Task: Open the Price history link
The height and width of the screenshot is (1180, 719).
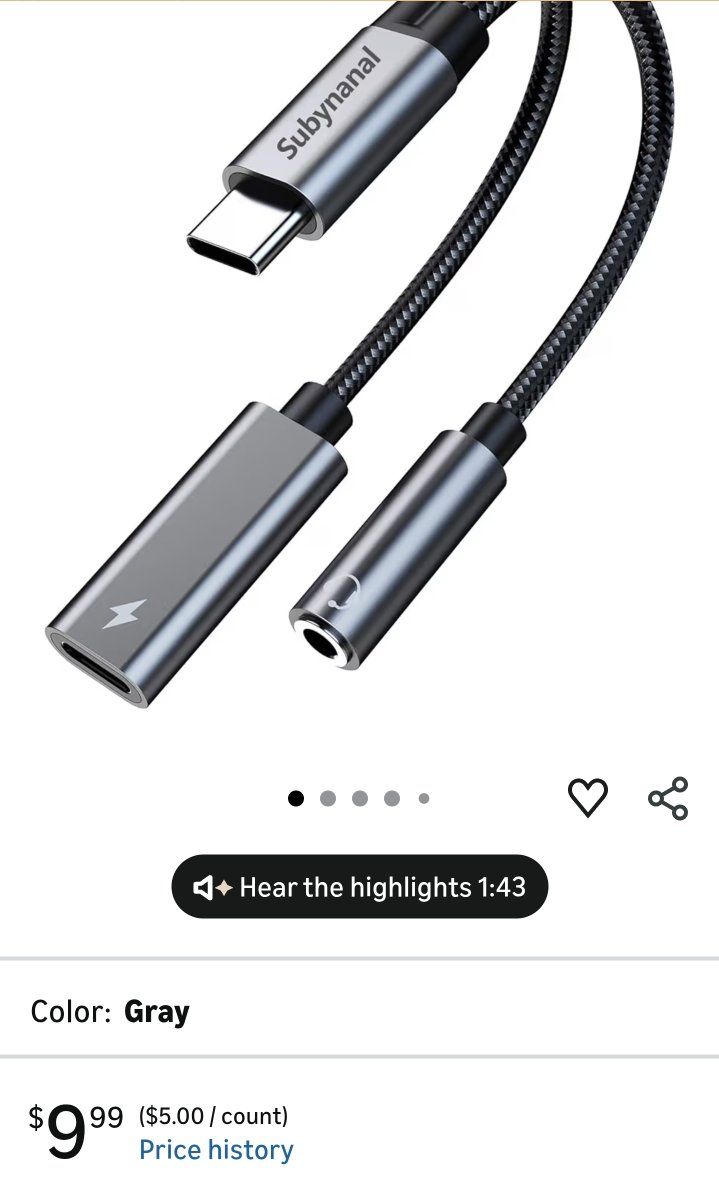Action: (216, 1150)
